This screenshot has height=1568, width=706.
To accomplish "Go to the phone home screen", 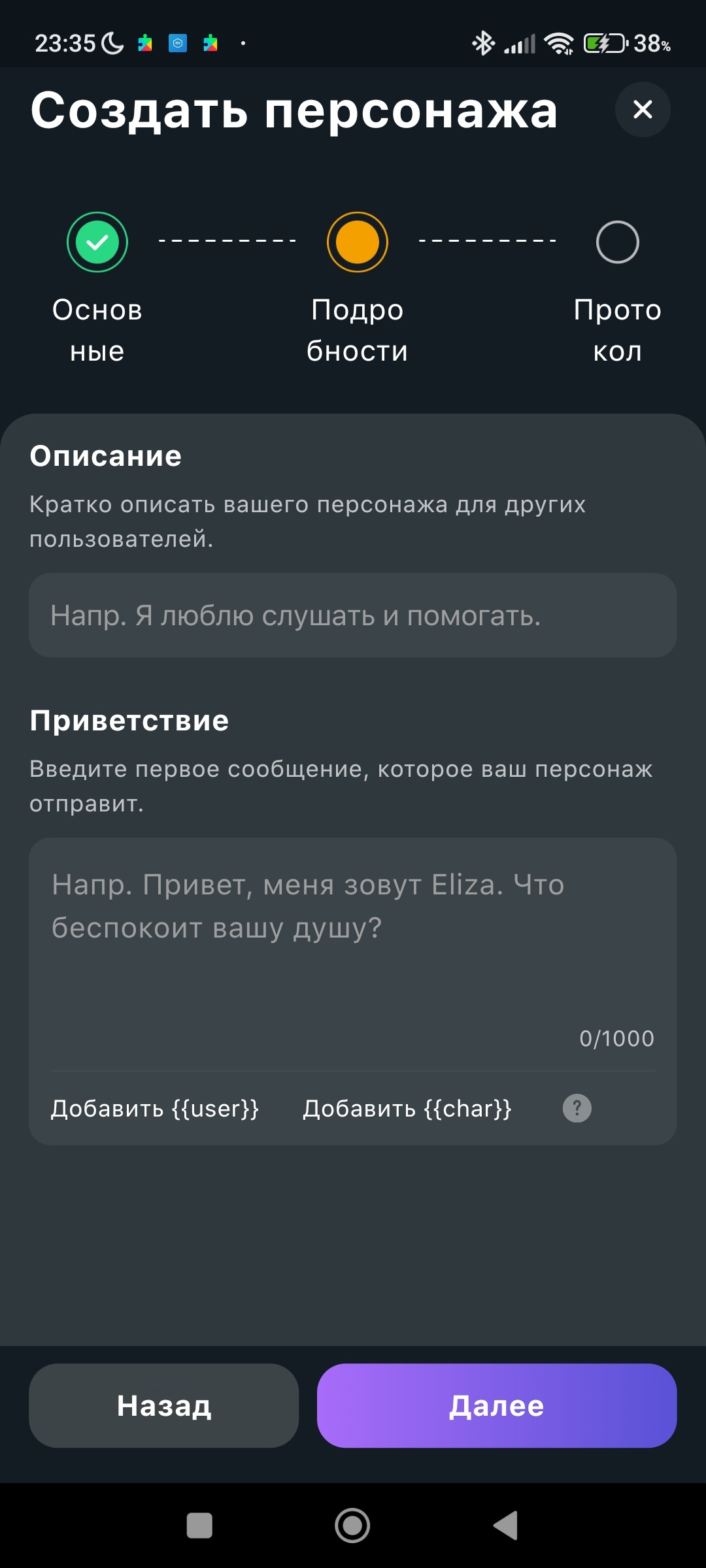I will point(352,1526).
